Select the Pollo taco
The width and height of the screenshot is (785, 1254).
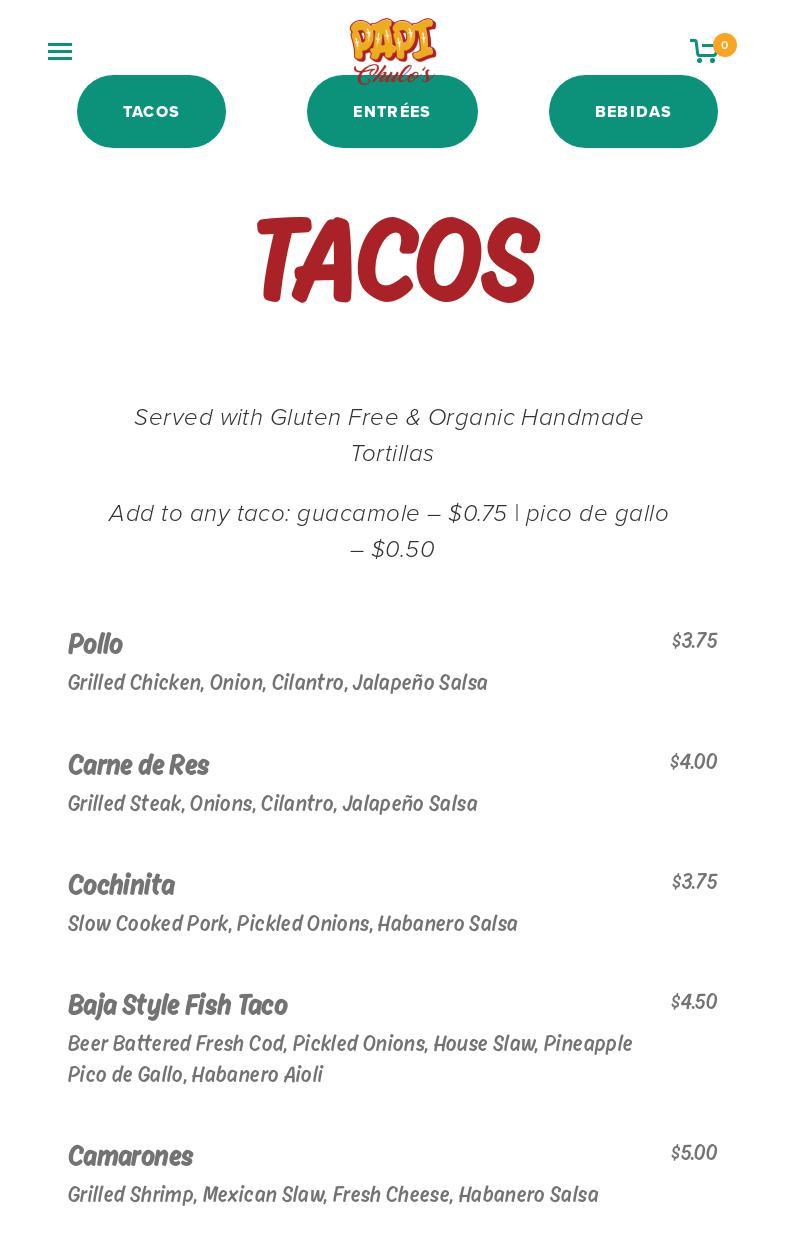coord(96,644)
